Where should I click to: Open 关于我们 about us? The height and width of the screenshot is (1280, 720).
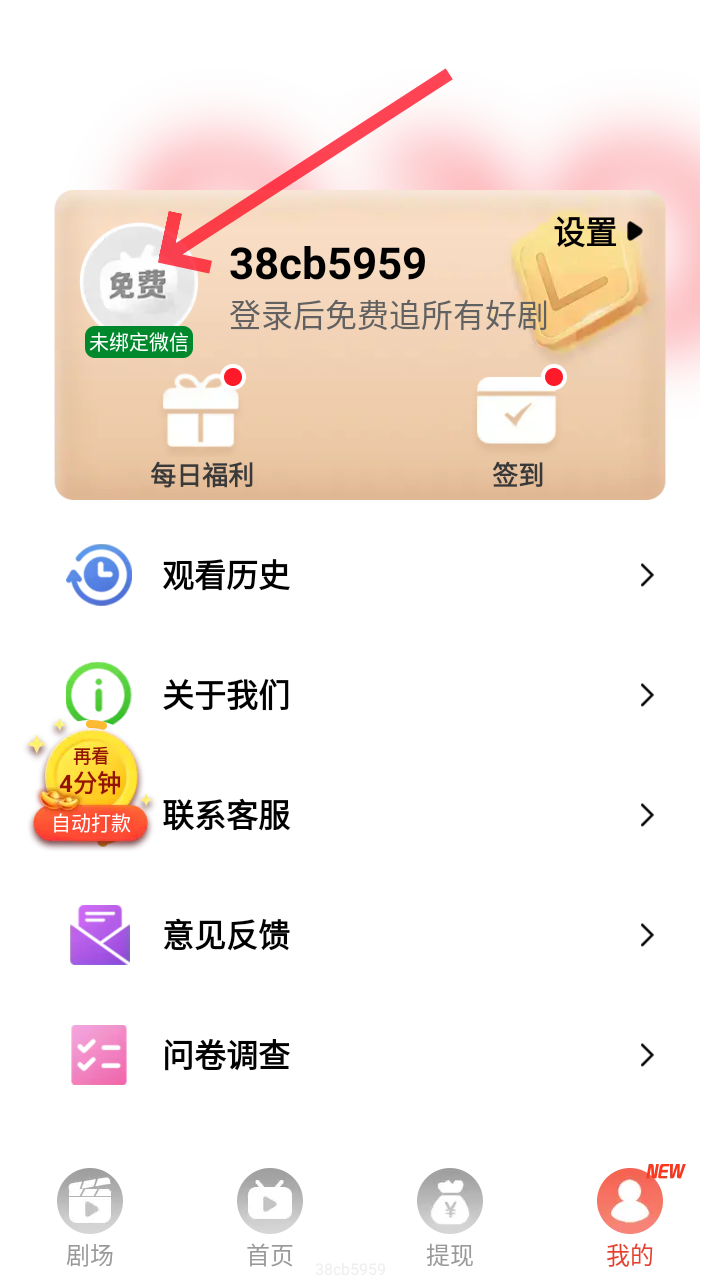(360, 695)
